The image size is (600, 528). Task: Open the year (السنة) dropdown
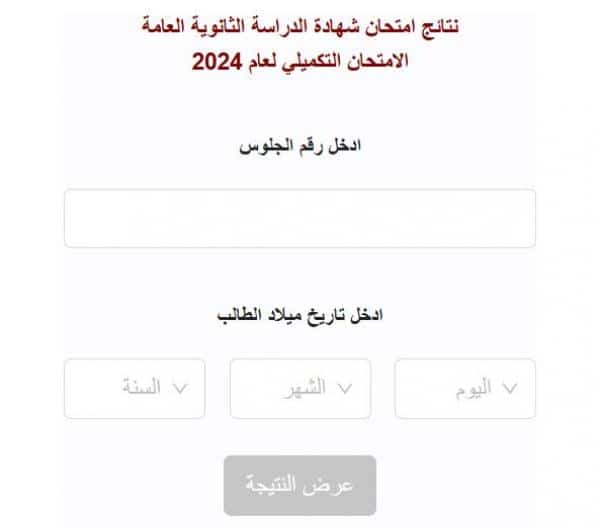(134, 388)
